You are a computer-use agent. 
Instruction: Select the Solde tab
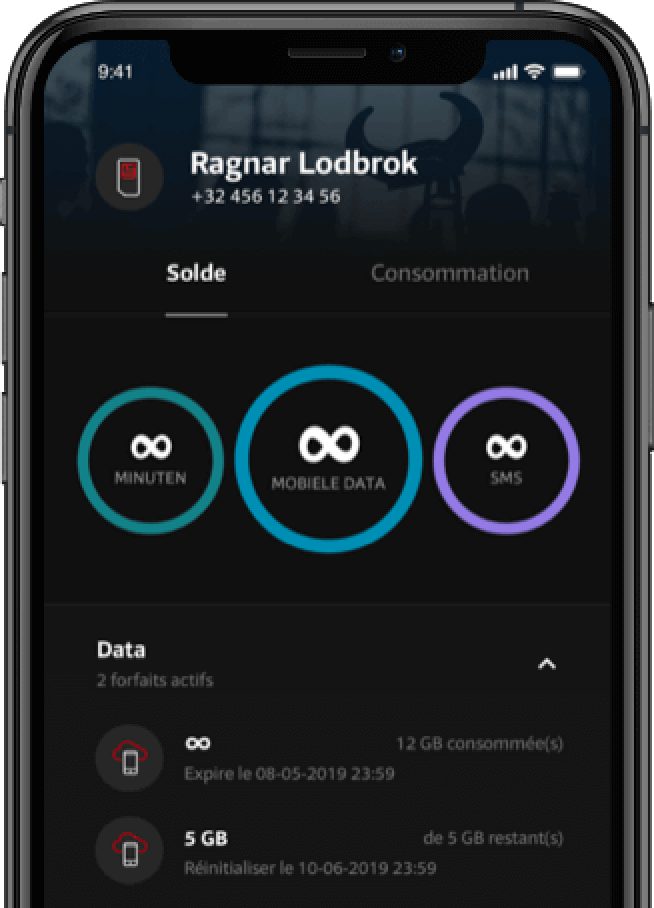point(196,273)
